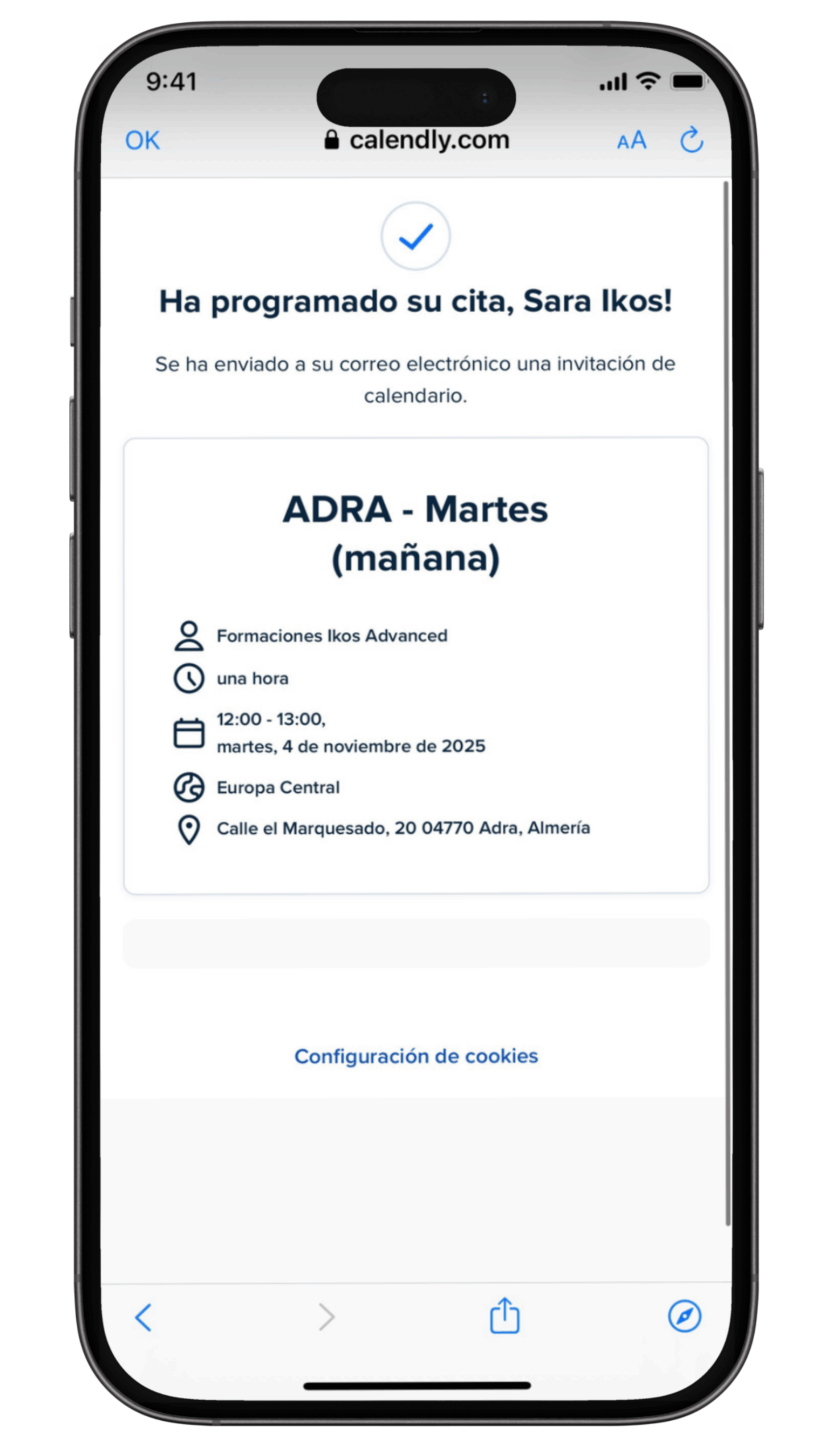Open the AA text size options
Screen dimensions: 819x1456
(x=631, y=140)
